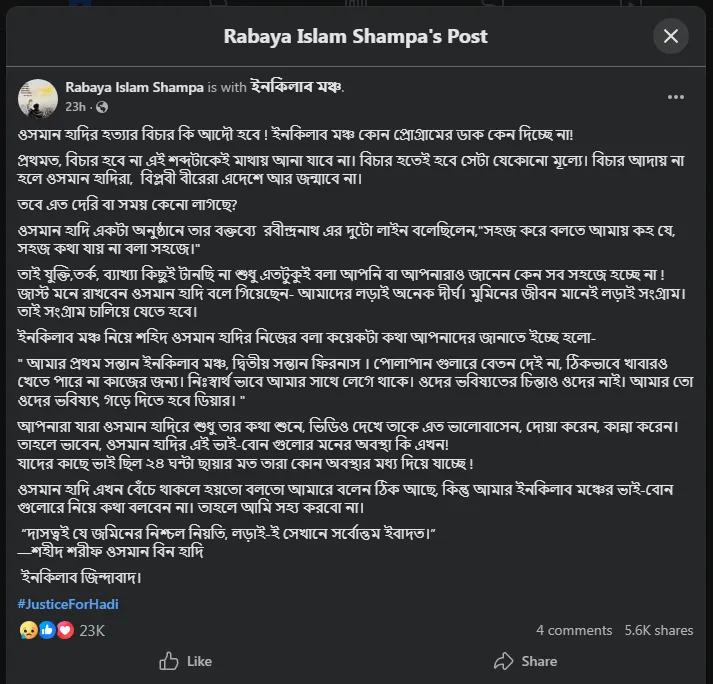Close Rabaya Islam Shampa's post dialog
Image resolution: width=713 pixels, height=684 pixels.
click(x=670, y=37)
